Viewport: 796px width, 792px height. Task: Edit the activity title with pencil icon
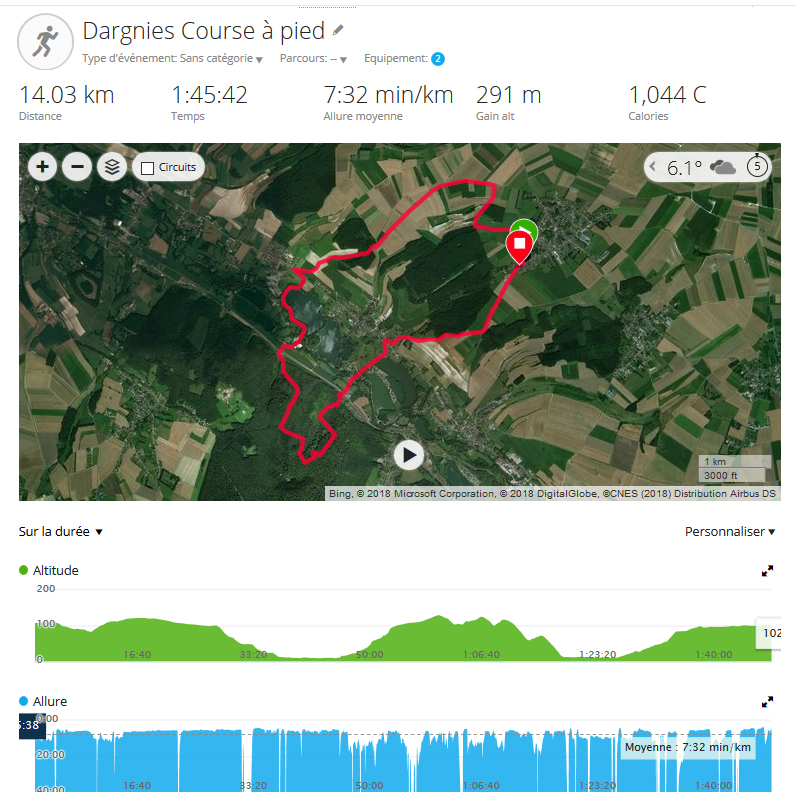(338, 30)
